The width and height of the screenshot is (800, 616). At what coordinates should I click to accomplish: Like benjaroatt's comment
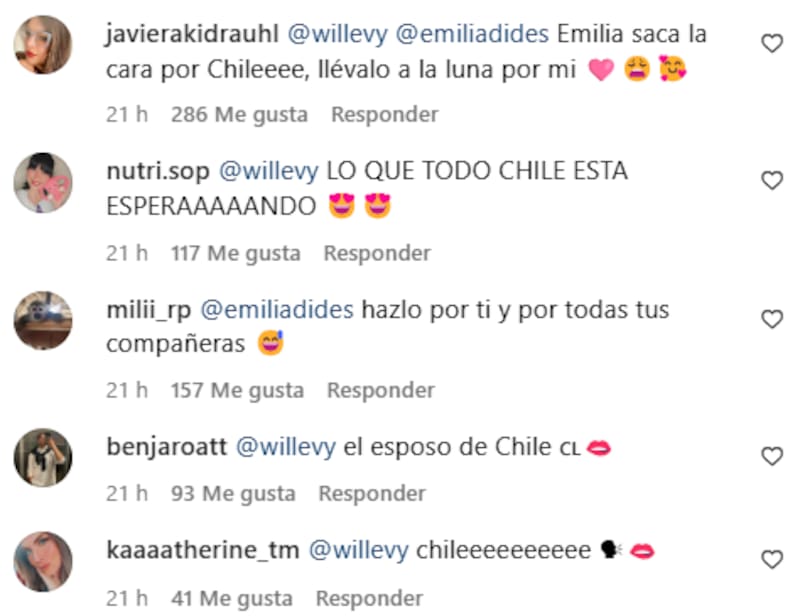[x=771, y=456]
